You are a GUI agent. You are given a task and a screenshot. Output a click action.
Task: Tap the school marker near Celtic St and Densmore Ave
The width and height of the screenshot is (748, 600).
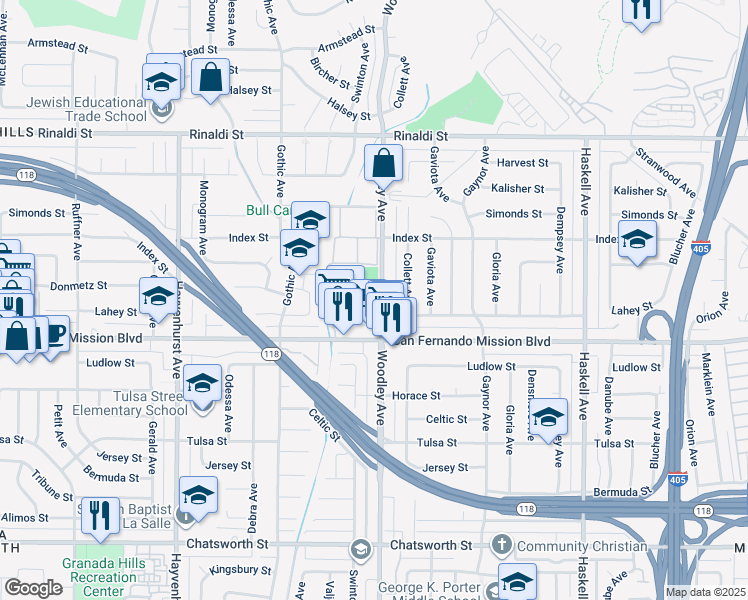[549, 419]
